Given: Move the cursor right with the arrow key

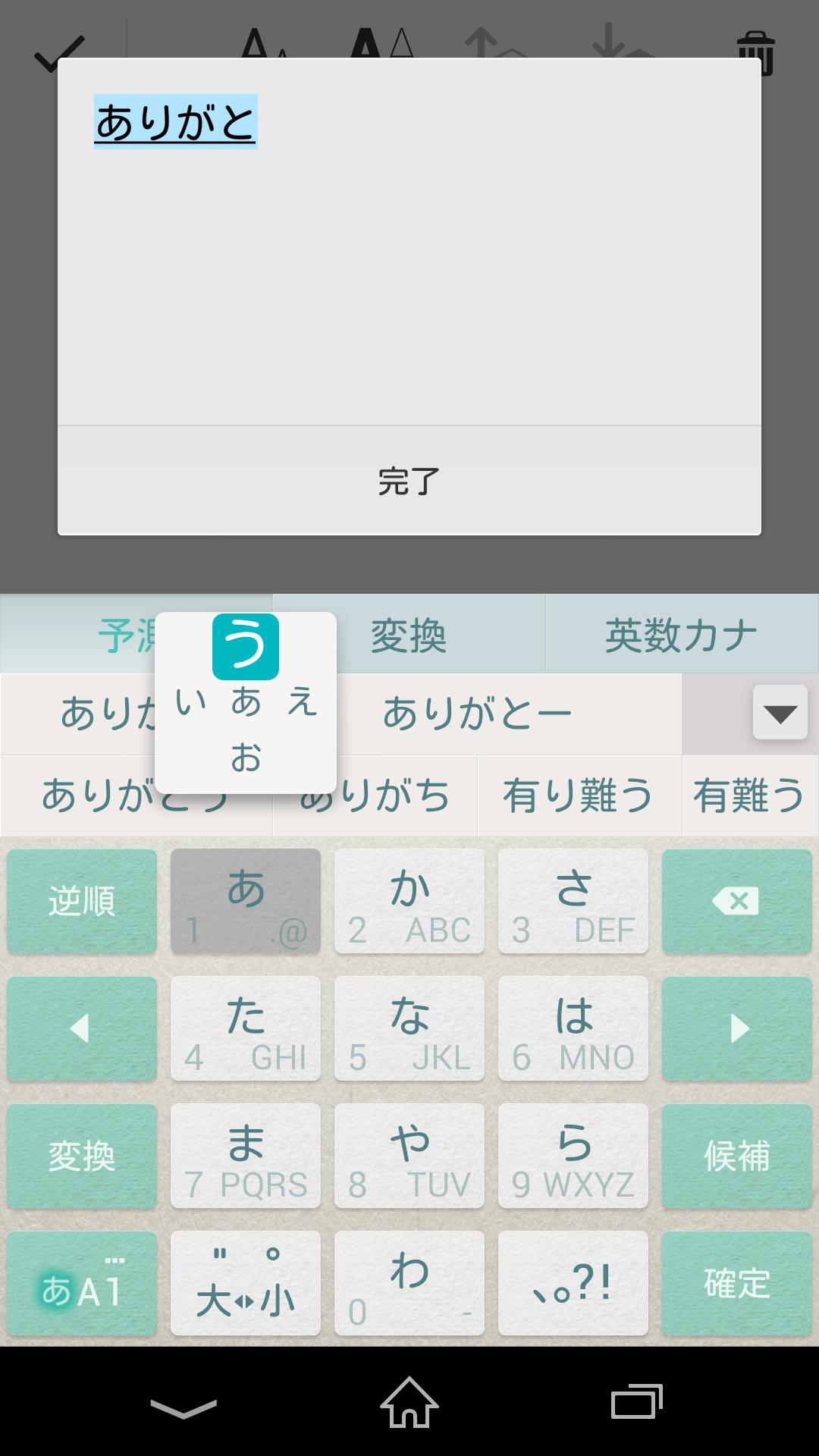Looking at the screenshot, I should tap(736, 1028).
